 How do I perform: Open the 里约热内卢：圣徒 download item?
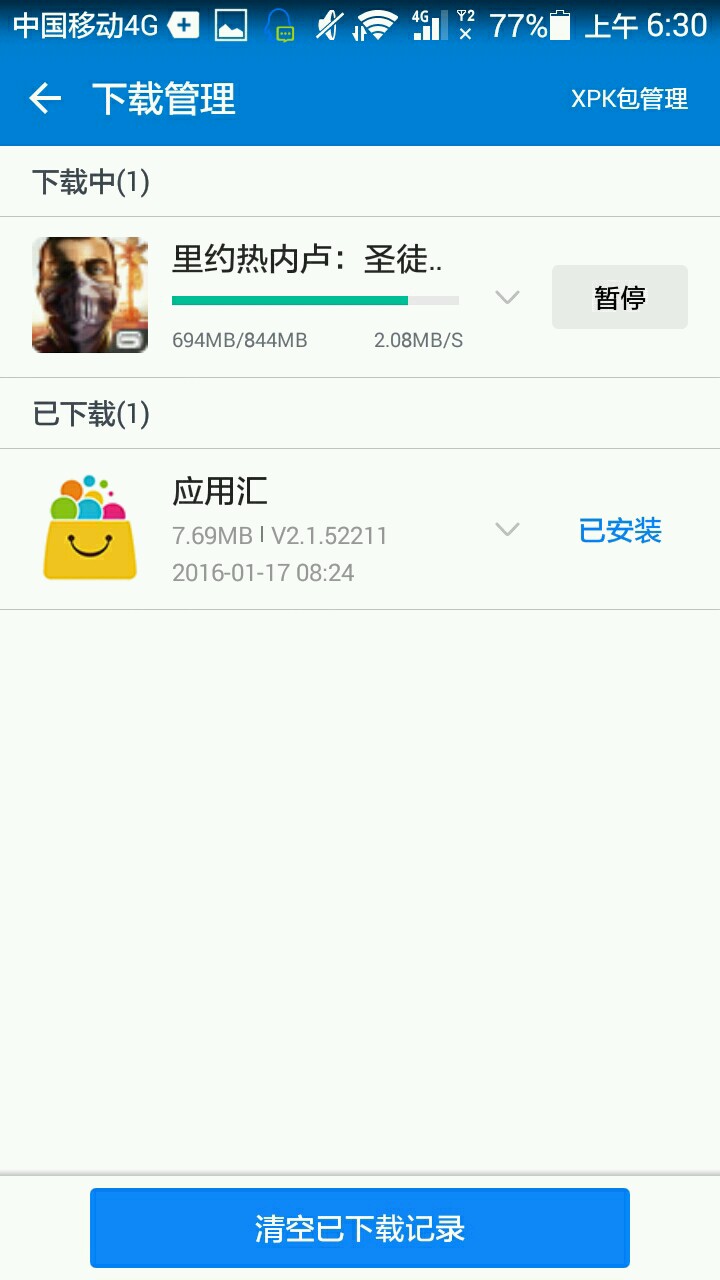[x=306, y=262]
